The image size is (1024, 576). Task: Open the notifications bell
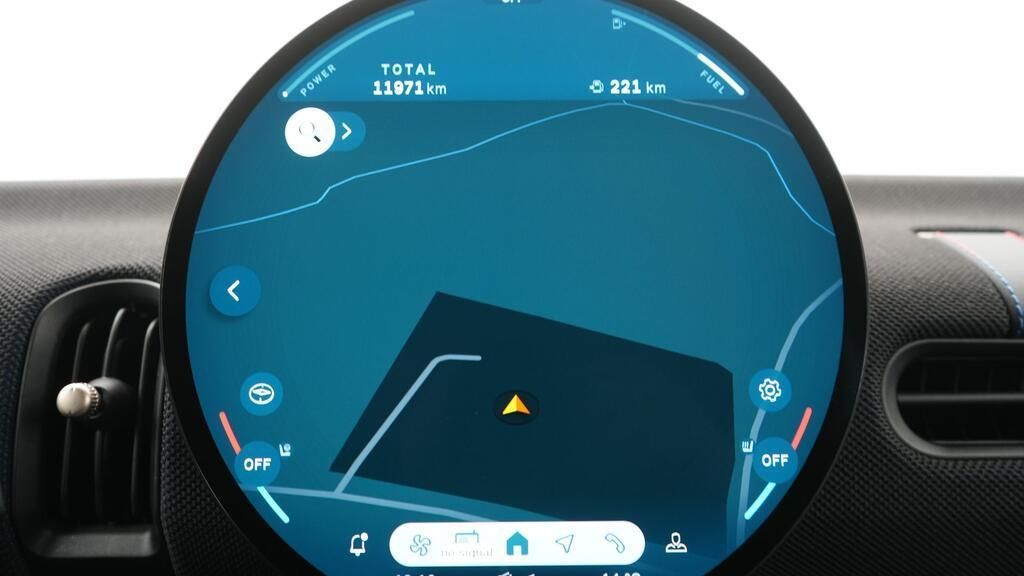tap(358, 544)
